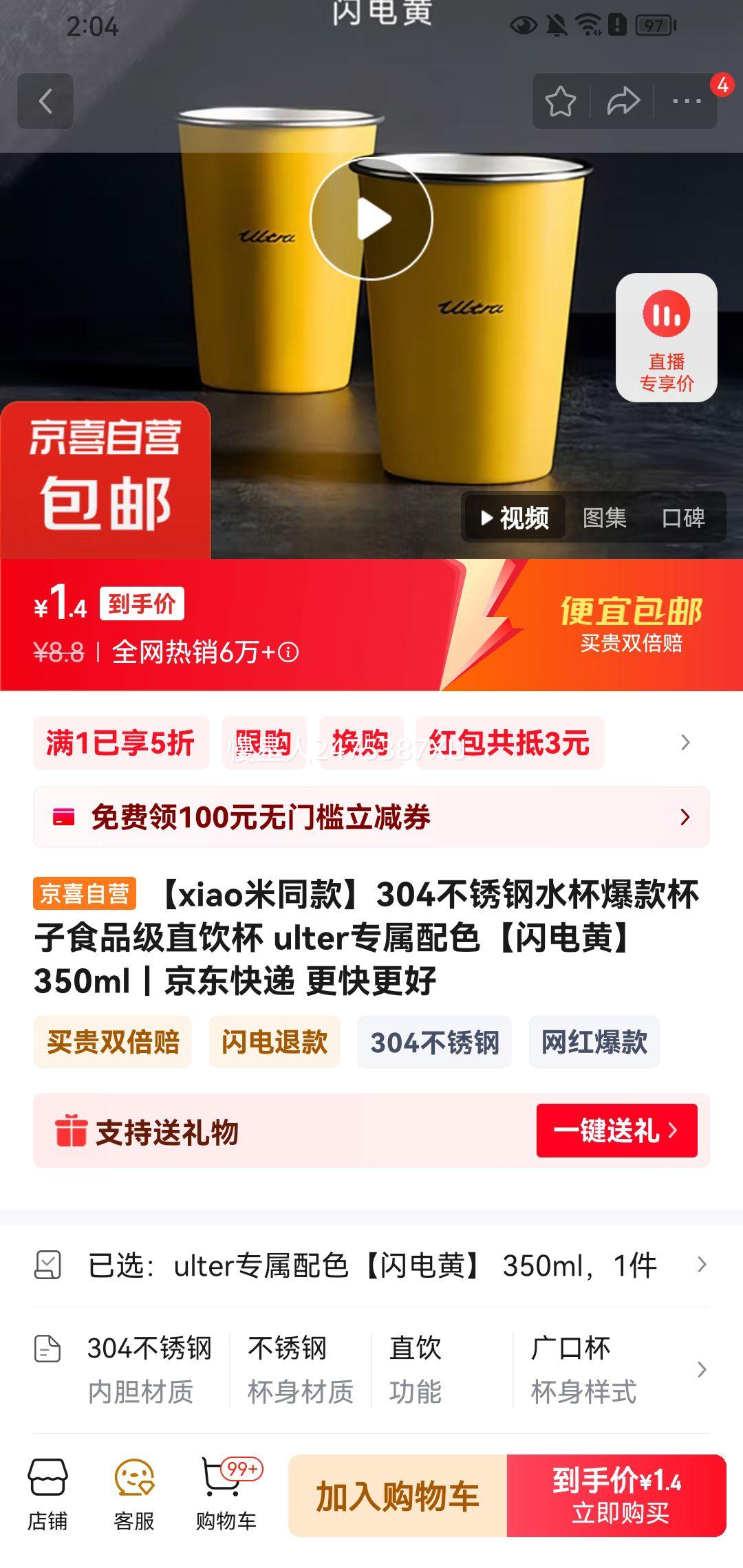Open info icon beside 全网热销6万+
The width and height of the screenshot is (743, 1568).
[289, 652]
